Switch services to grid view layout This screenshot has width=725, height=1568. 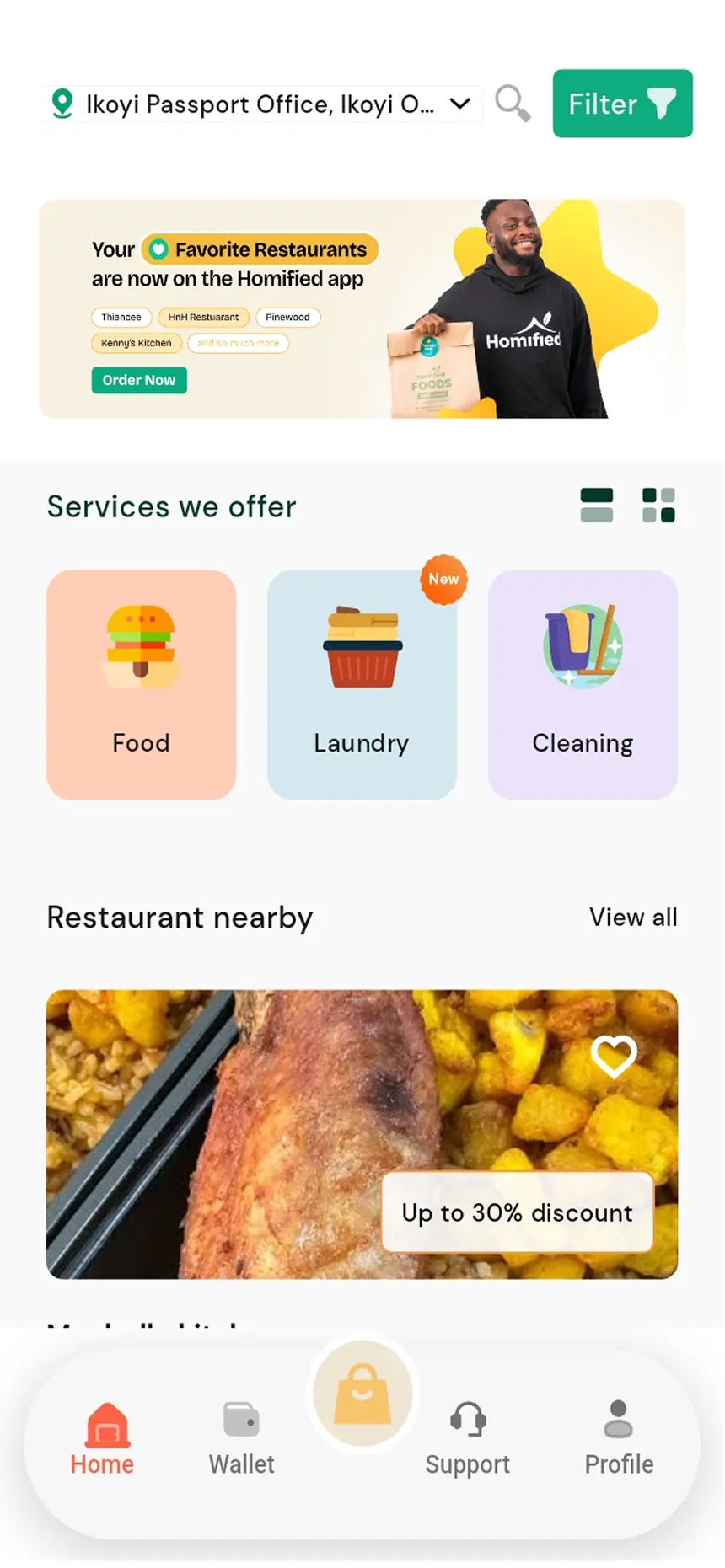coord(659,506)
